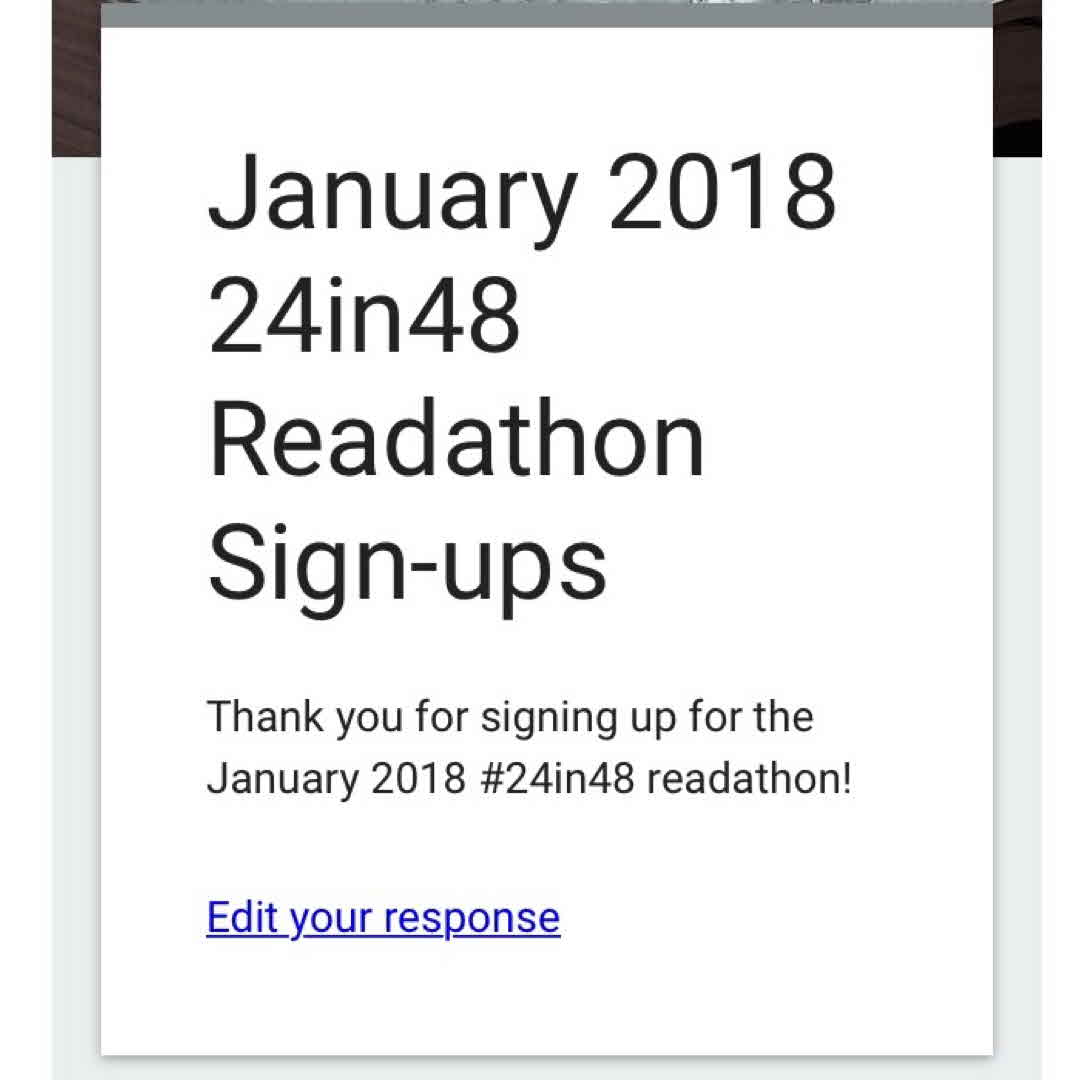The height and width of the screenshot is (1080, 1080).
Task: Open the Edit your response link
Action: coord(383,917)
